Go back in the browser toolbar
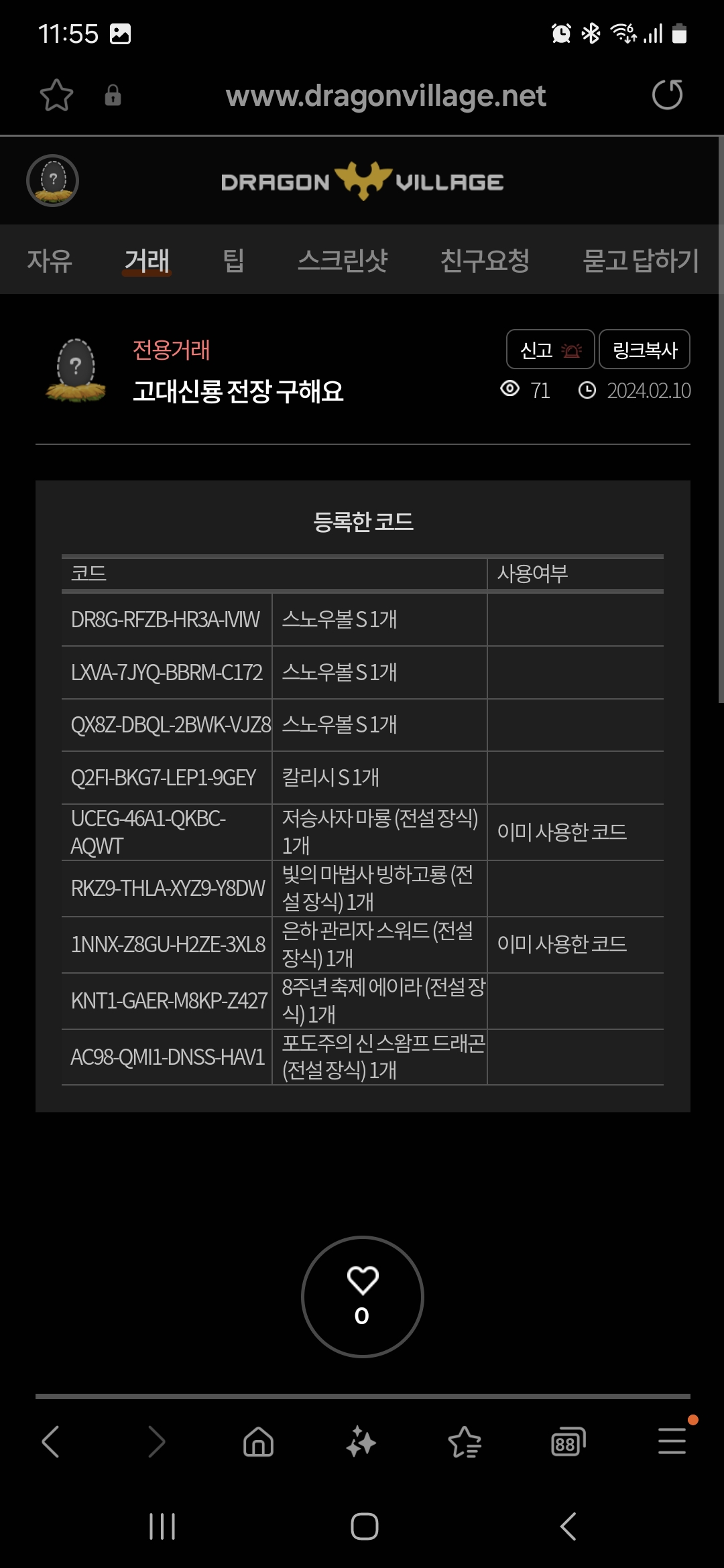 pyautogui.click(x=51, y=1441)
